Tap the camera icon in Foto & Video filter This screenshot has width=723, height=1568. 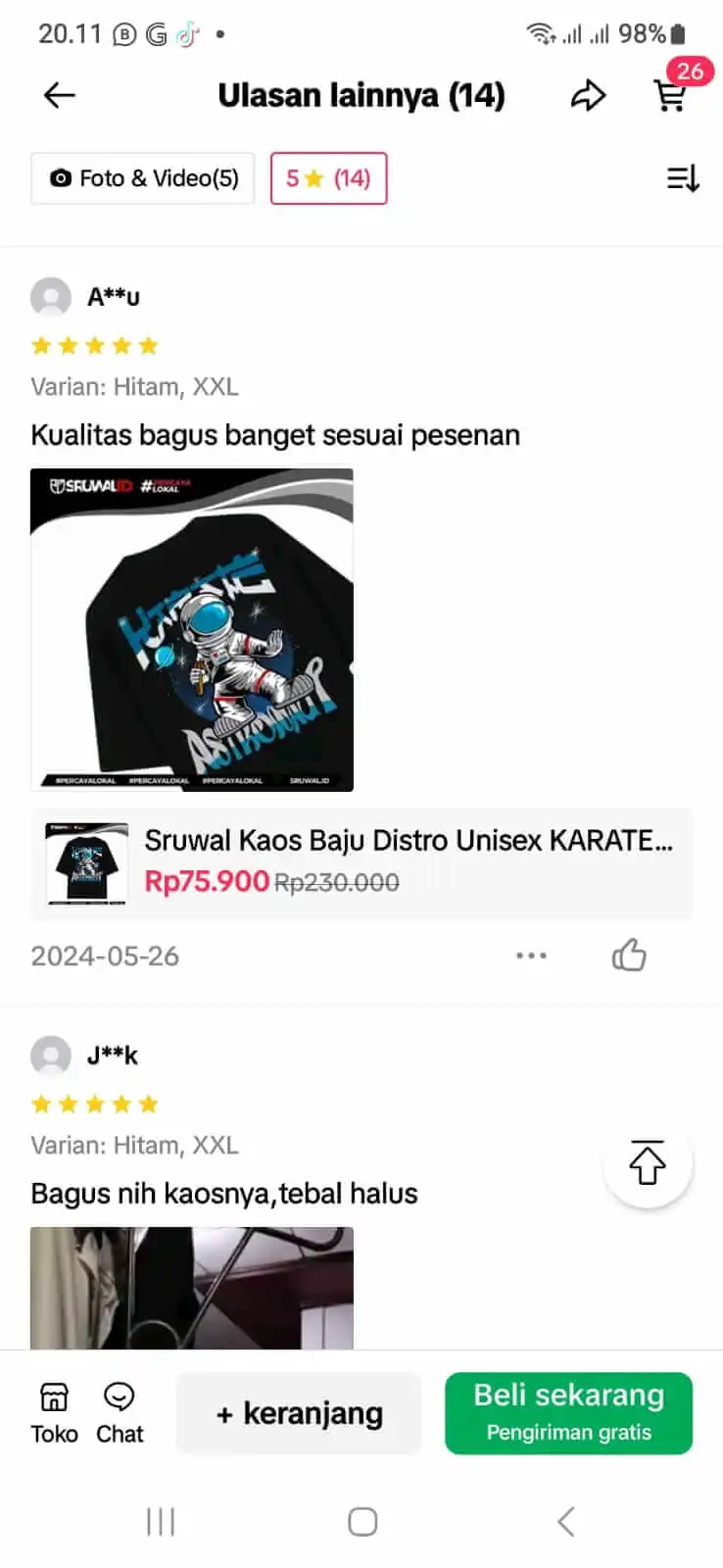63,178
